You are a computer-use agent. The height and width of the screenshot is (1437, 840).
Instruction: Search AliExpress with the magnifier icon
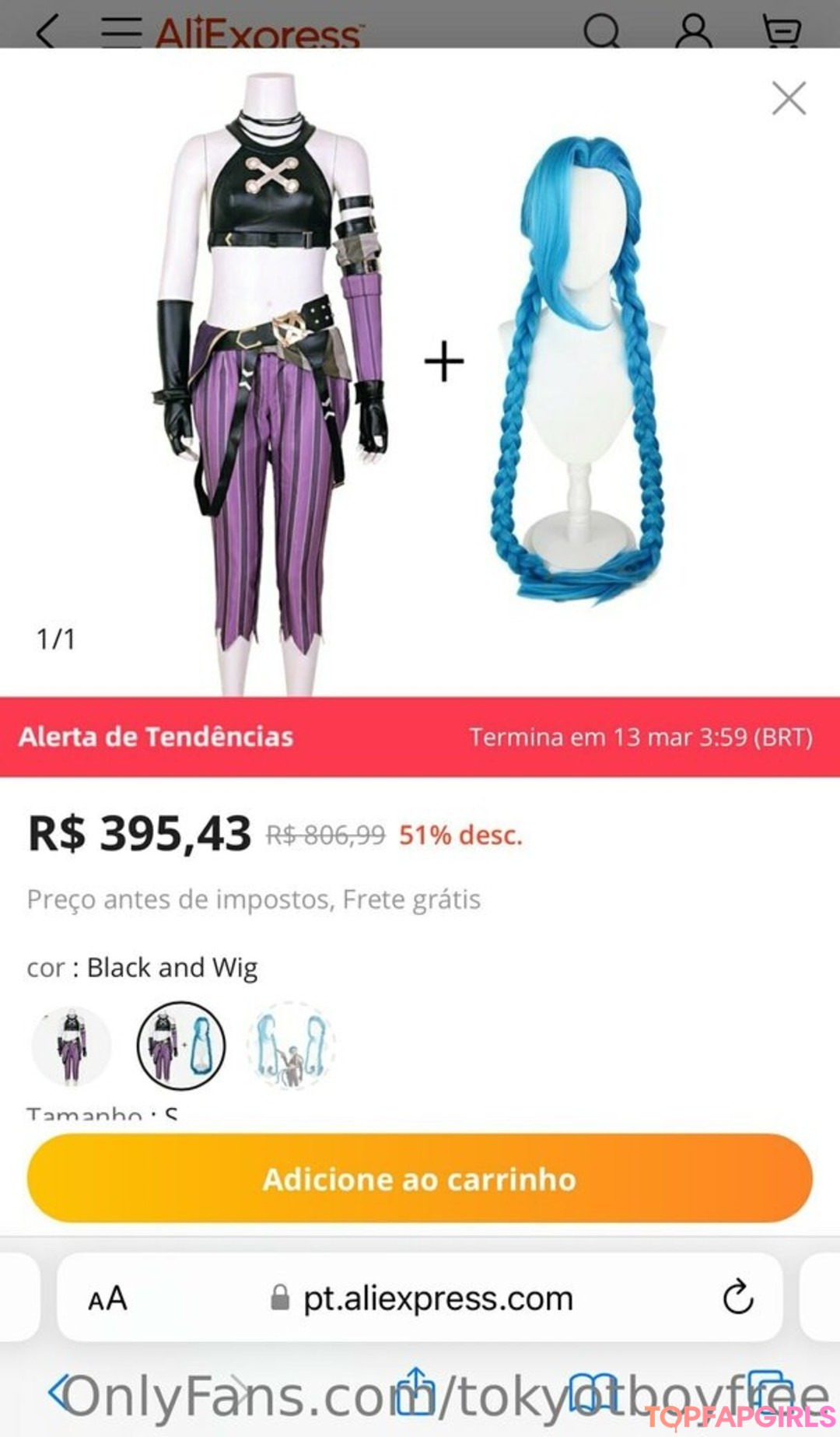(x=601, y=33)
